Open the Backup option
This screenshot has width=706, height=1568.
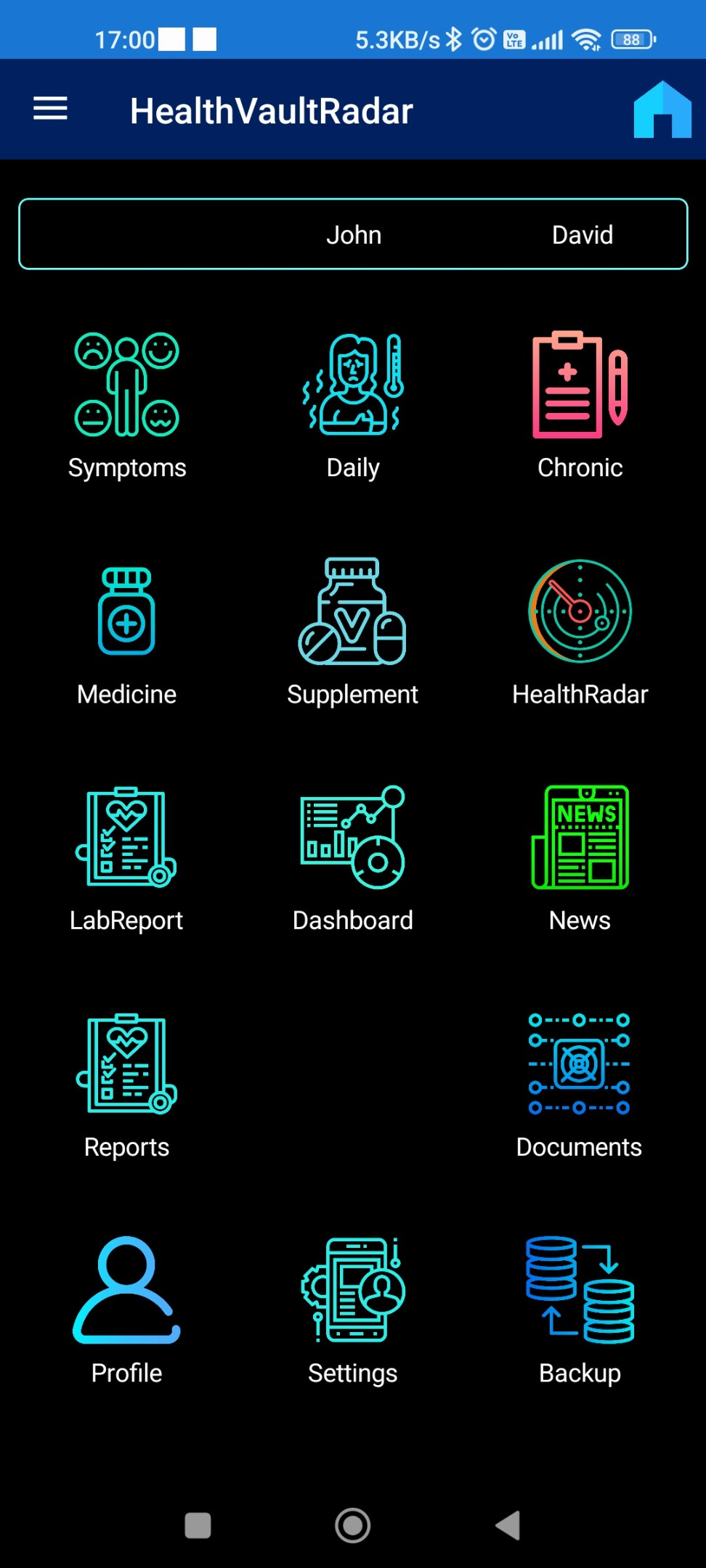coord(580,1311)
